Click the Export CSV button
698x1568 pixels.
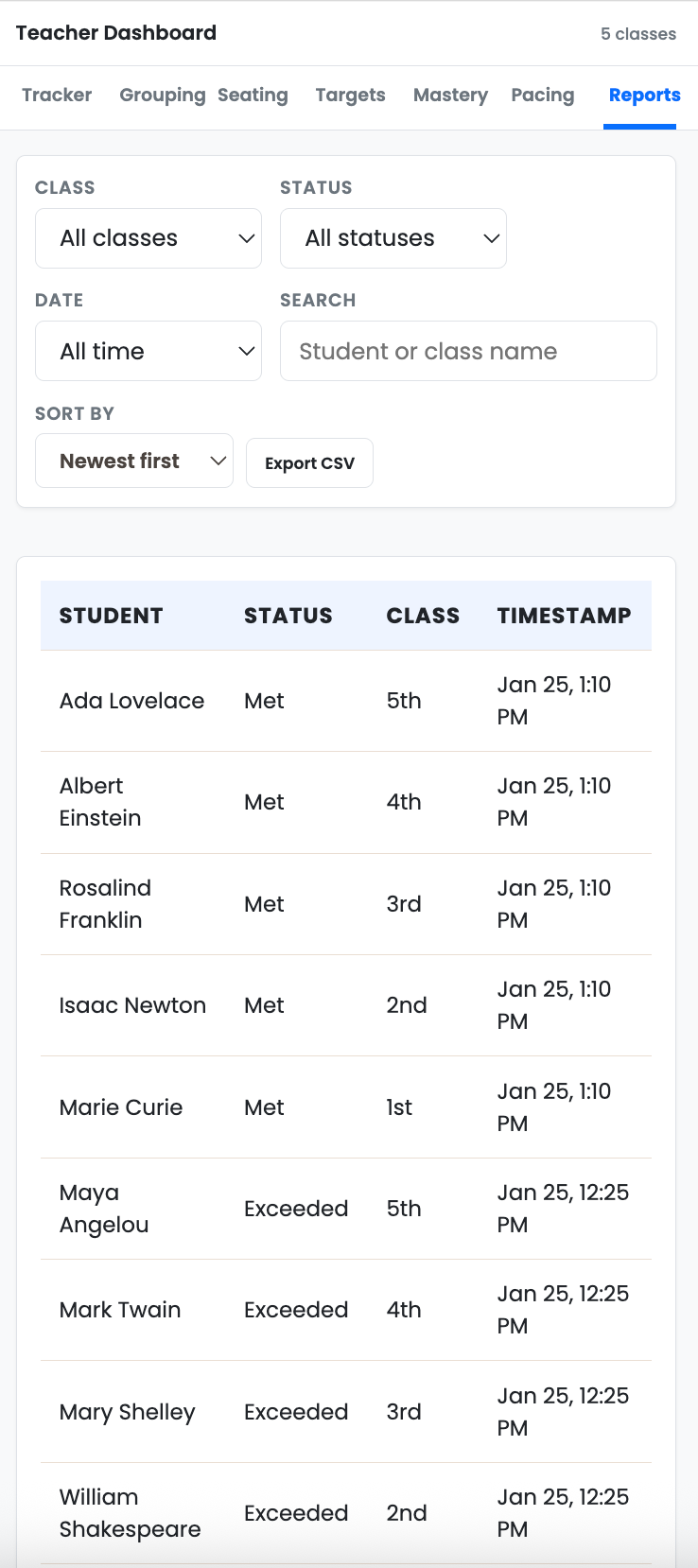click(x=309, y=462)
